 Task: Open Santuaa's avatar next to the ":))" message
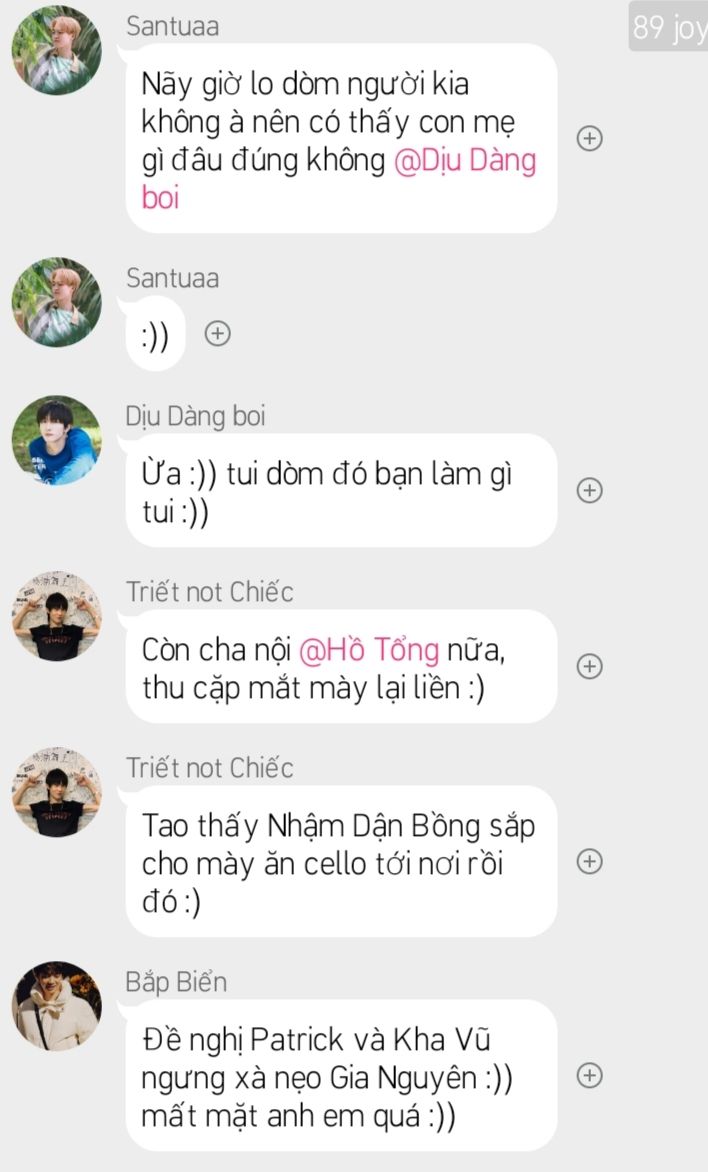click(56, 302)
